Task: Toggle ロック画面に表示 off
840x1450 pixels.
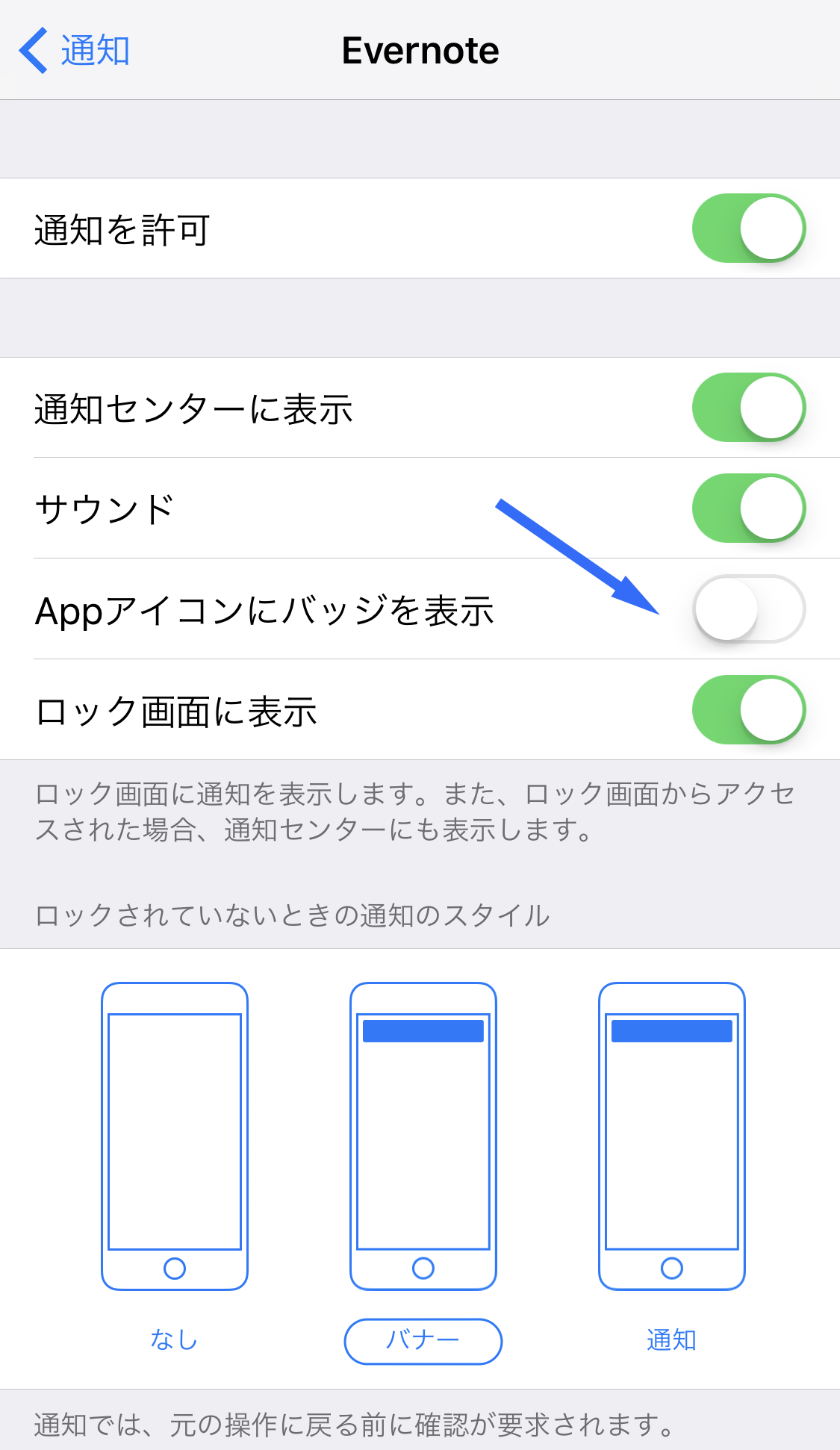Action: [749, 710]
